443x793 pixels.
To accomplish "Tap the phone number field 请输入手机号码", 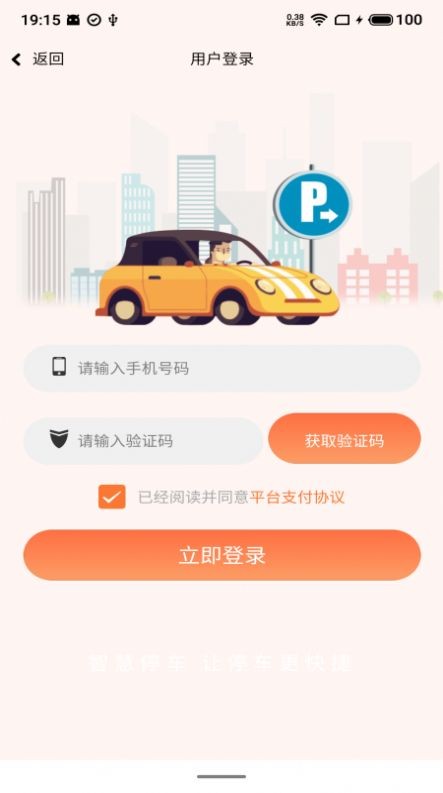I will tap(222, 368).
